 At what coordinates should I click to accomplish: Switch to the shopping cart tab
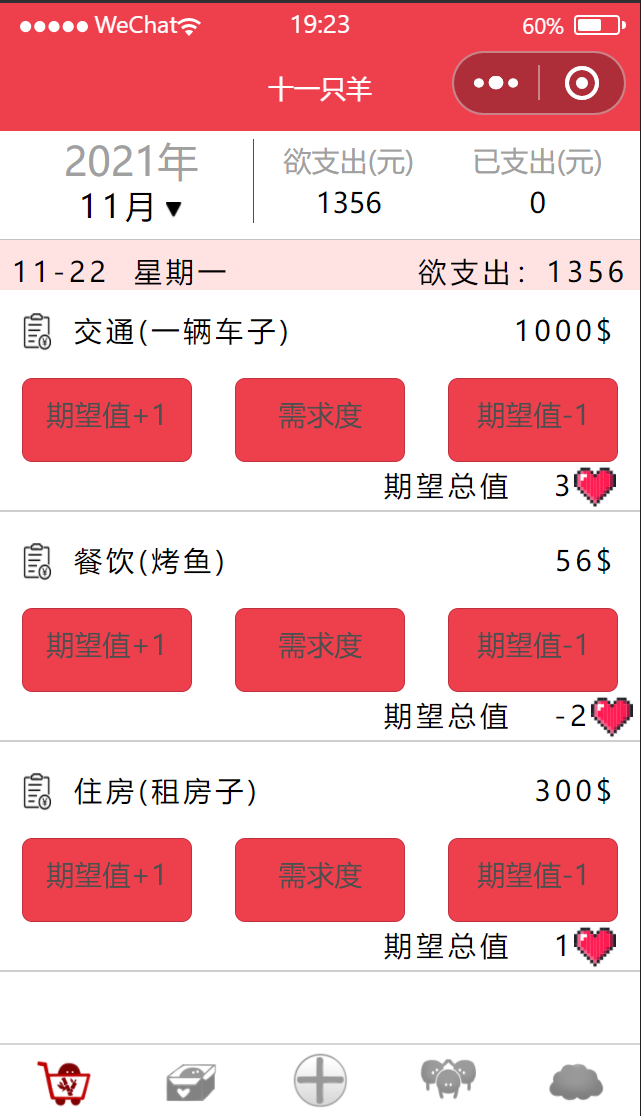click(64, 1081)
